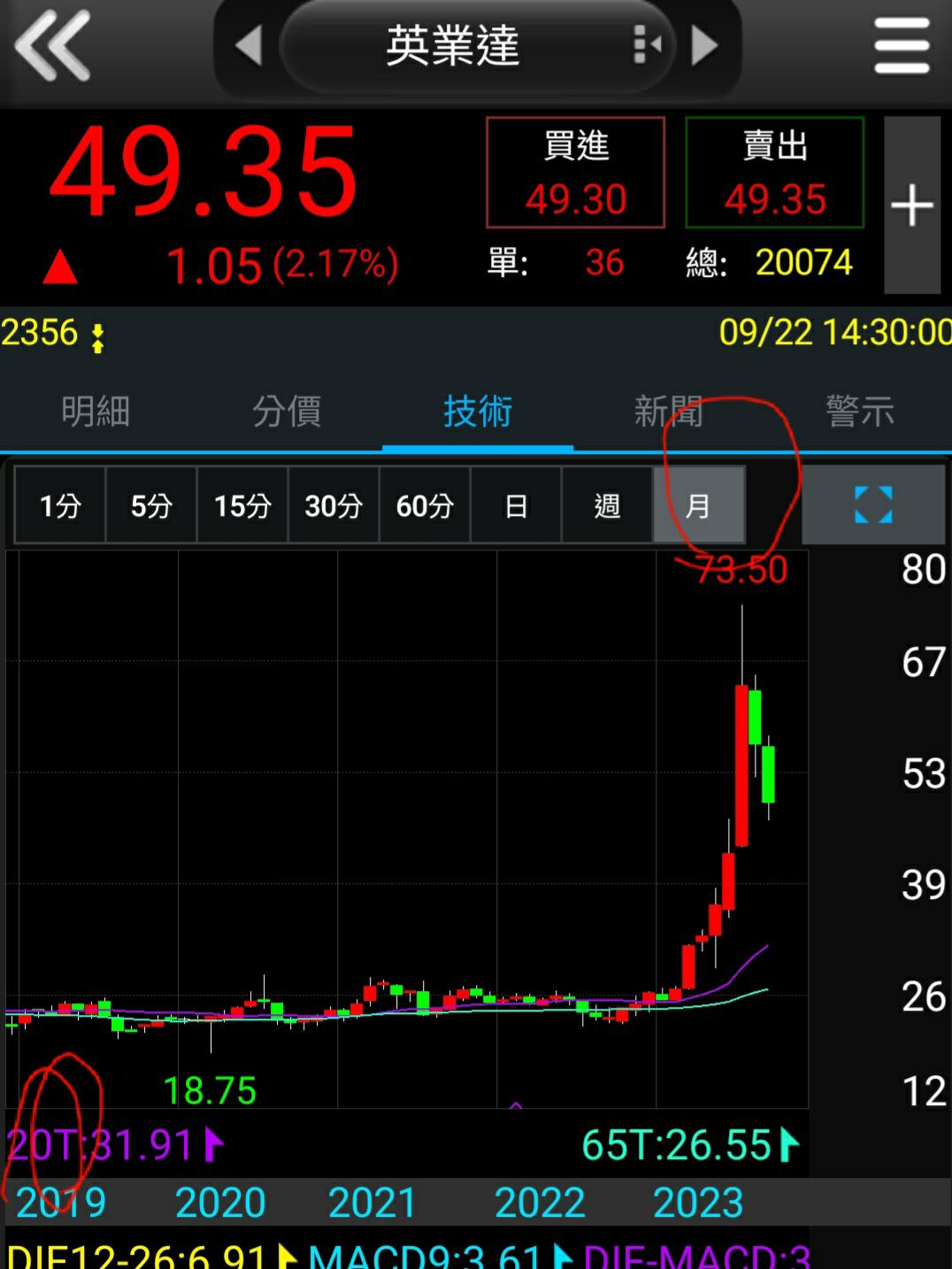Switch chart to weekly 週 view
The image size is (952, 1269).
[607, 505]
